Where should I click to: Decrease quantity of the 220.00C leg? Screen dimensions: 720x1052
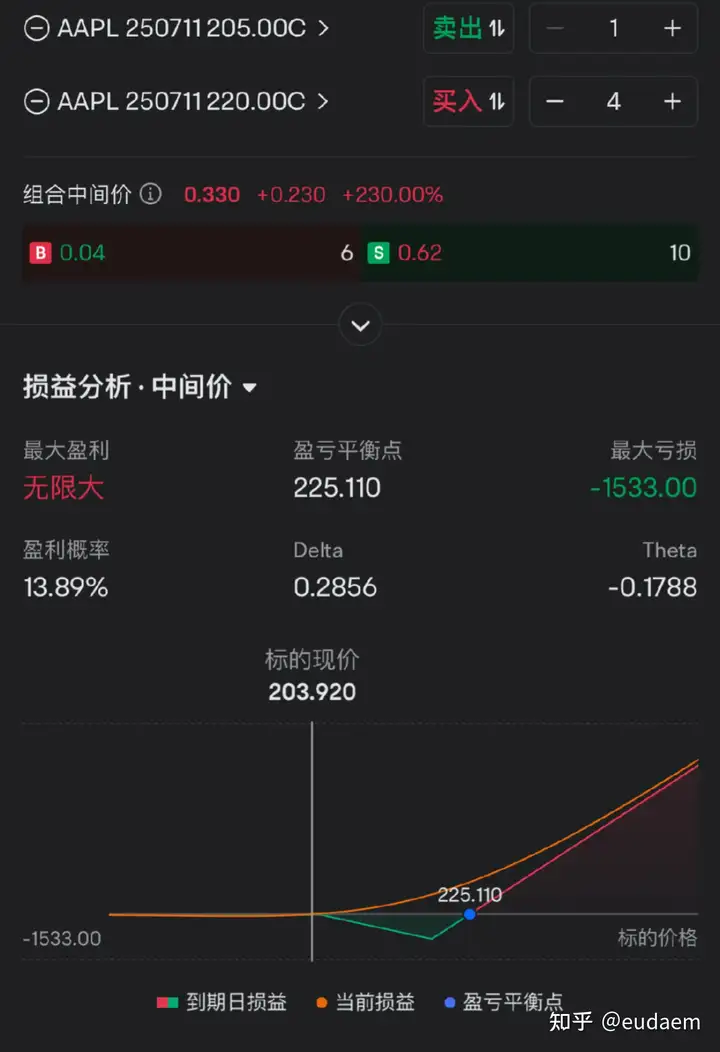click(556, 101)
